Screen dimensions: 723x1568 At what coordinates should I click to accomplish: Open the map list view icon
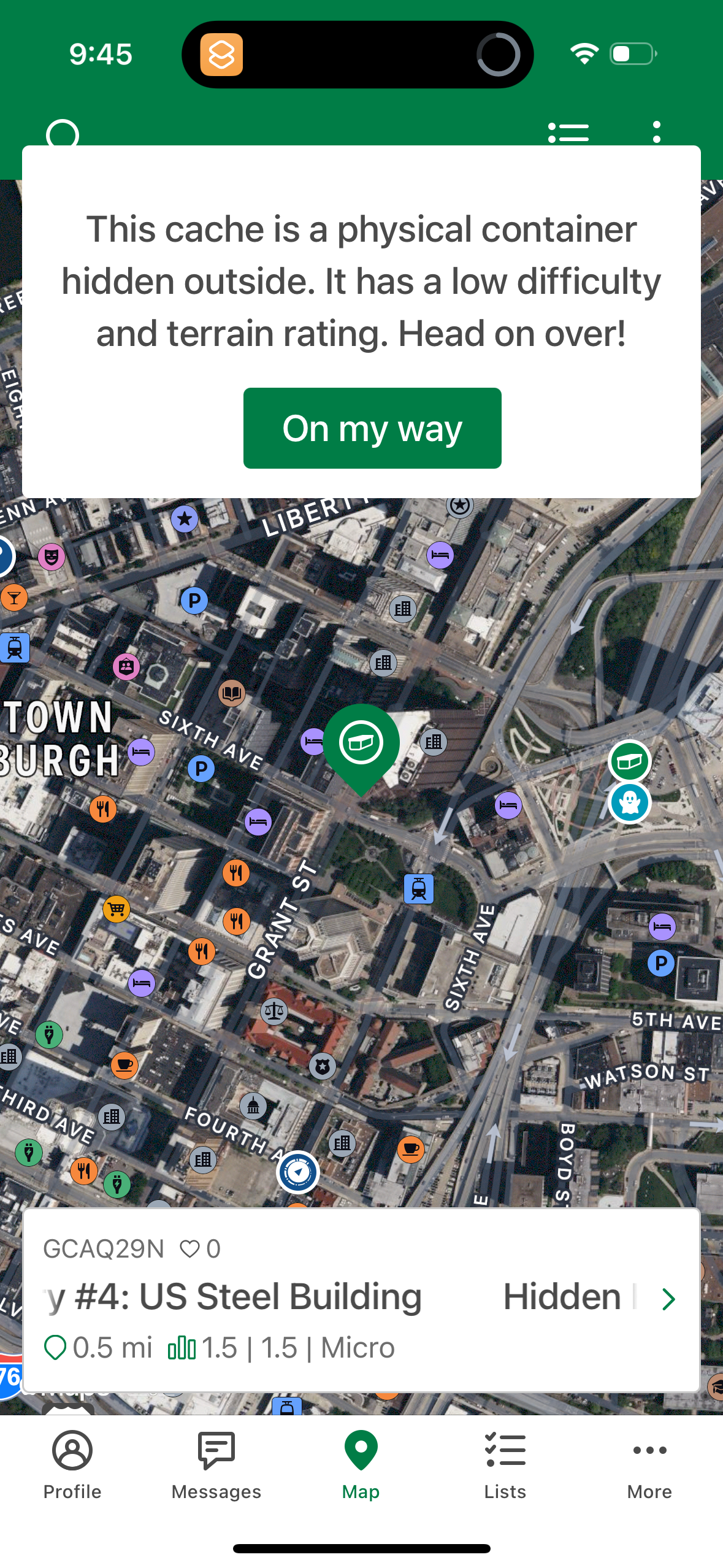click(x=568, y=132)
